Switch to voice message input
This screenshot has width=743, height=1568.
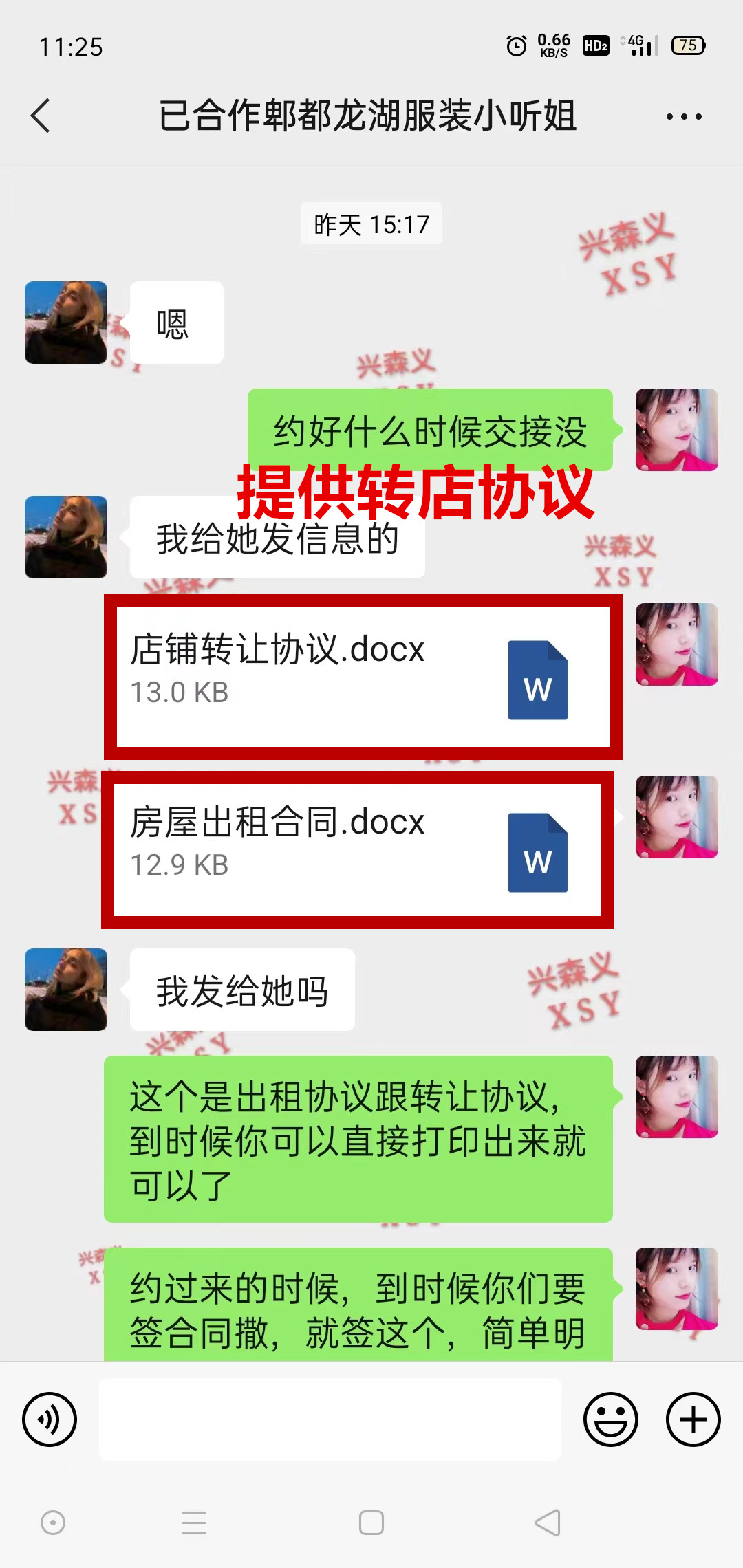tap(50, 1419)
